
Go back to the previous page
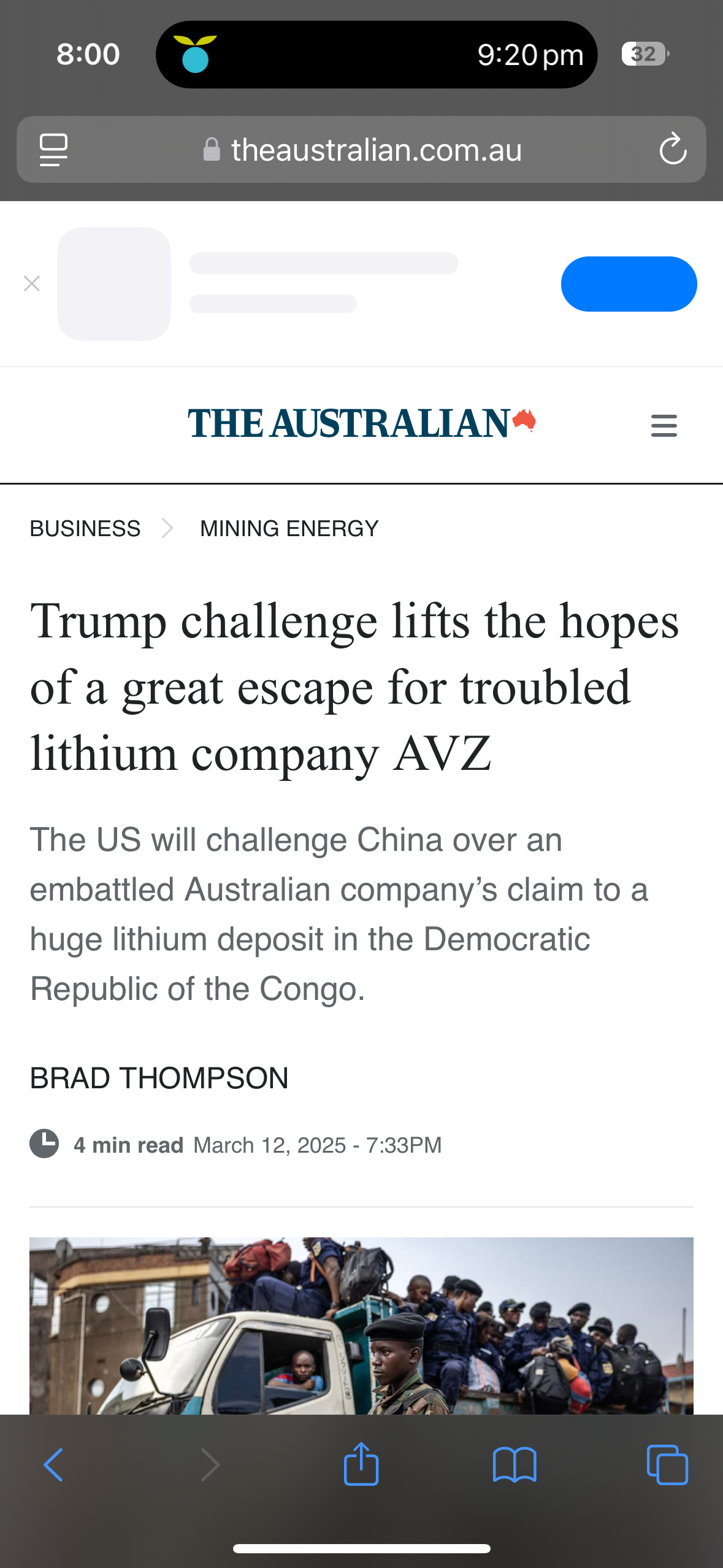point(53,1465)
